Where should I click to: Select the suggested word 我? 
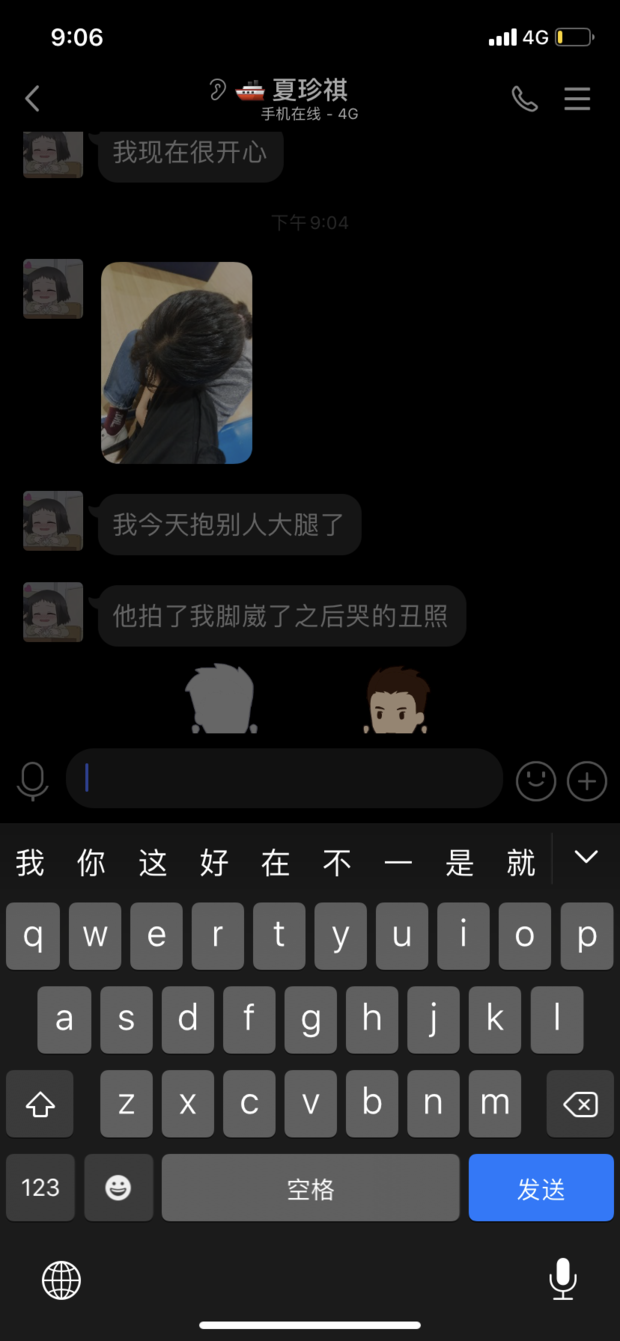30,862
